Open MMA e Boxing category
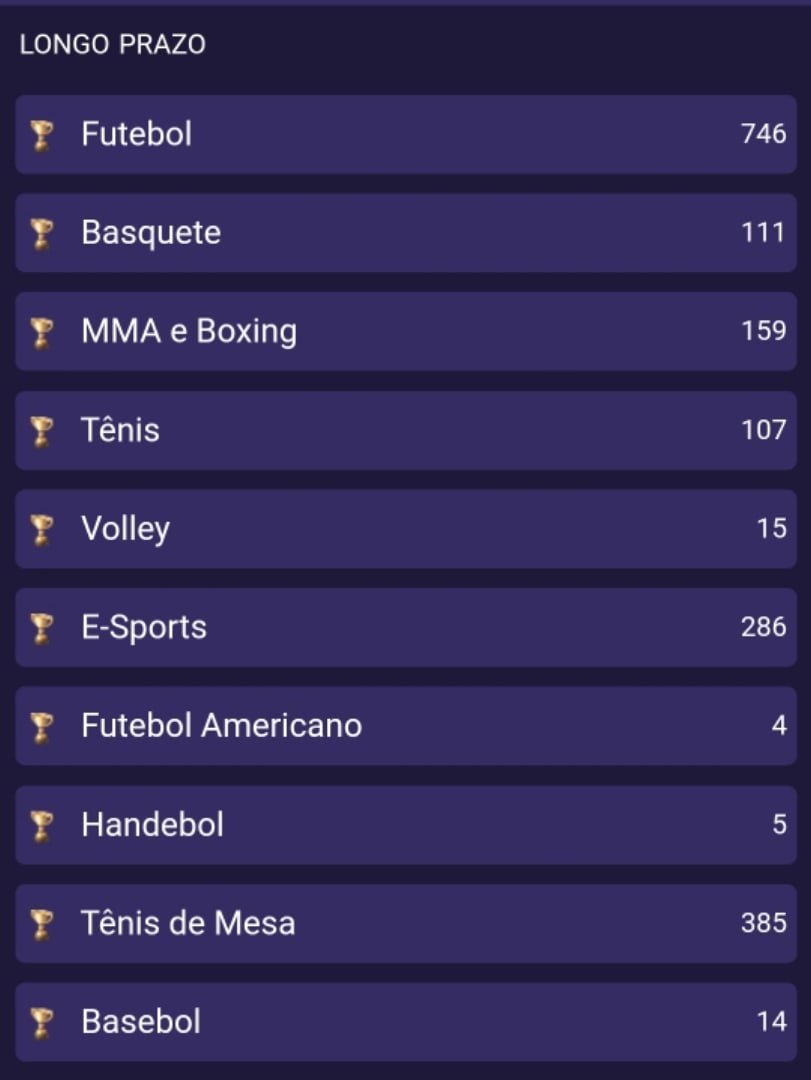Screen dimensions: 811x1080 (x=405, y=331)
